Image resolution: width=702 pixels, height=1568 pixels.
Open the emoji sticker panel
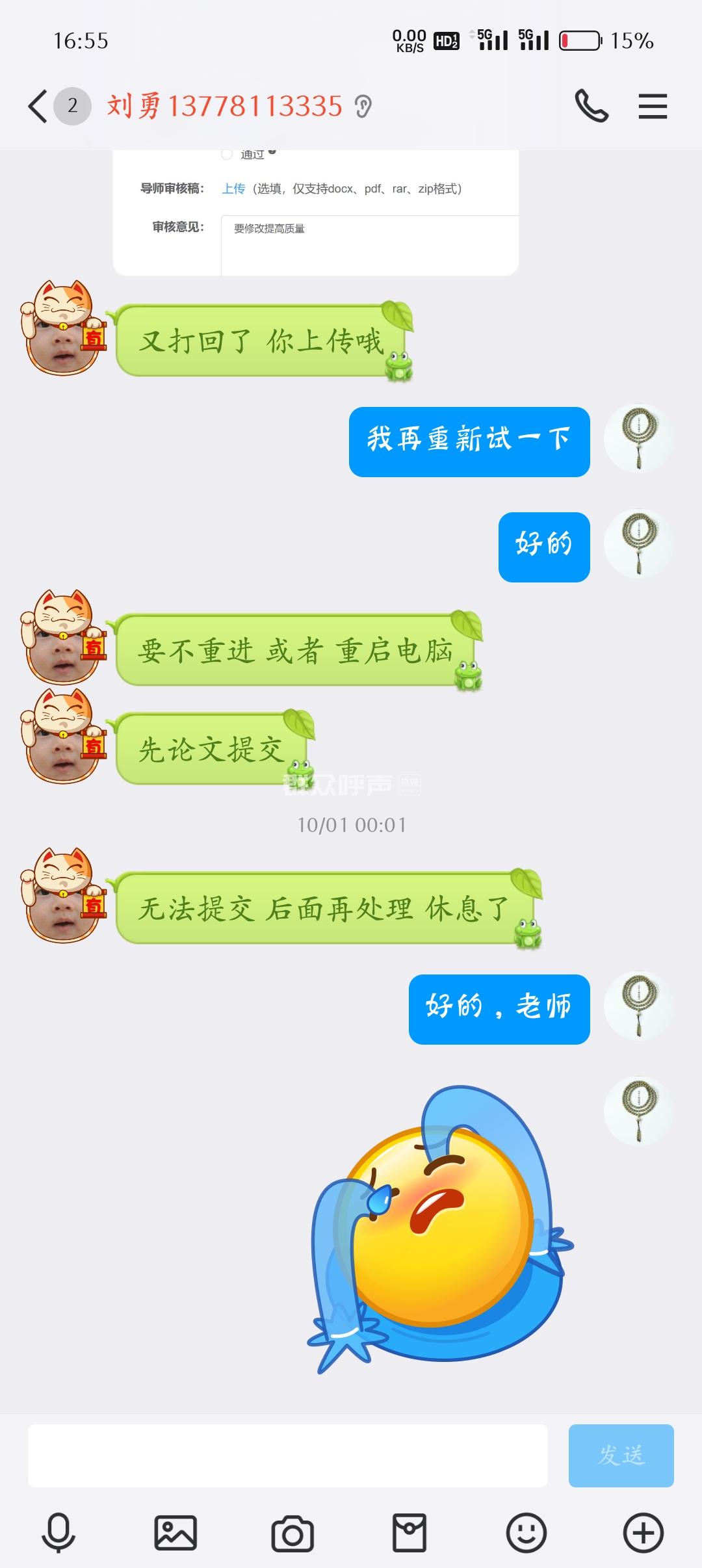526,1534
